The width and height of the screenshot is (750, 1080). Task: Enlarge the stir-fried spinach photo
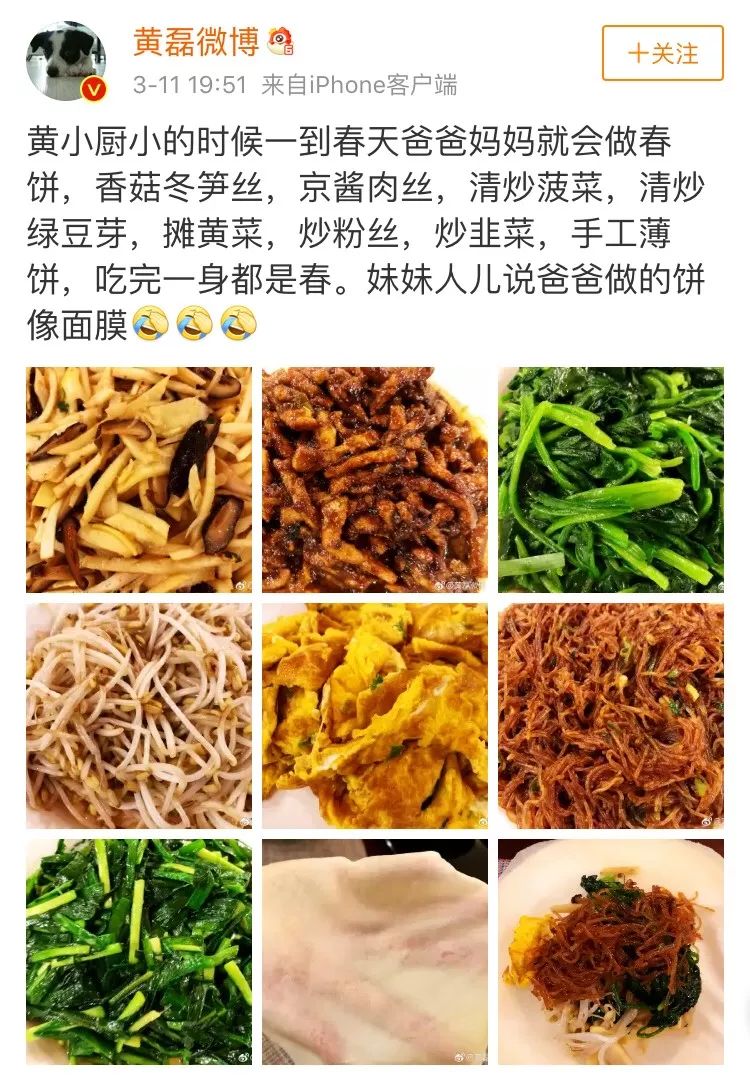[611, 480]
